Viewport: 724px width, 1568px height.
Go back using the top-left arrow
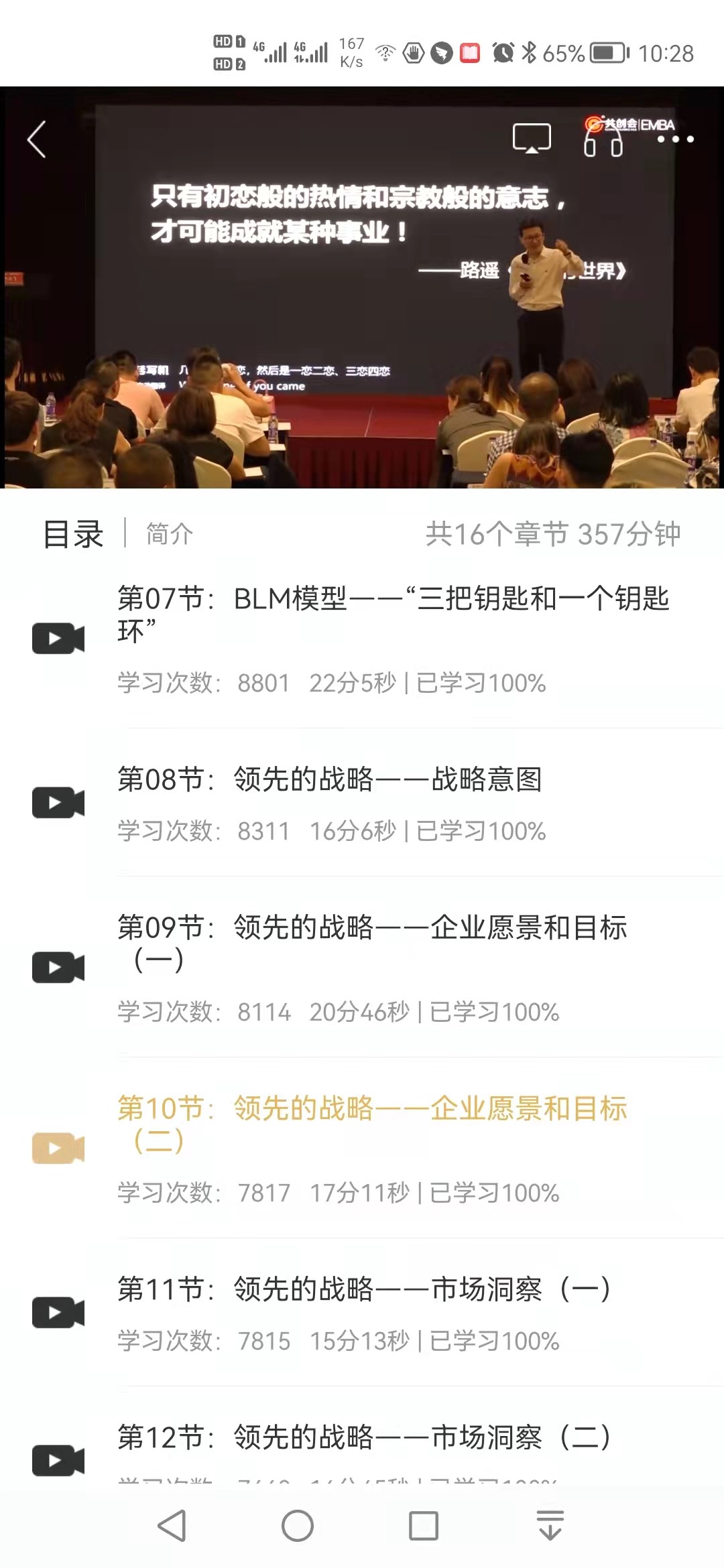[x=37, y=139]
